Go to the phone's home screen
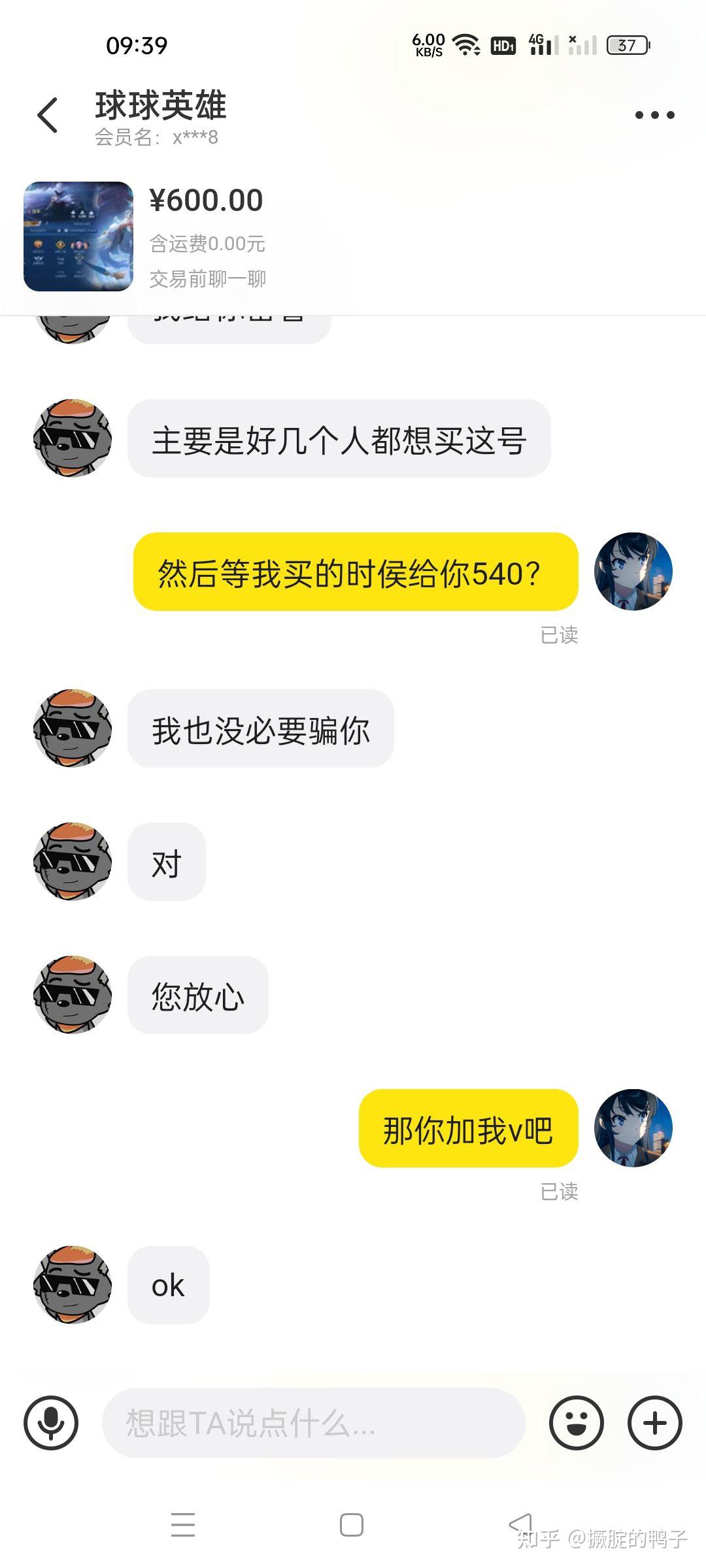The height and width of the screenshot is (1568, 706). 352,1525
